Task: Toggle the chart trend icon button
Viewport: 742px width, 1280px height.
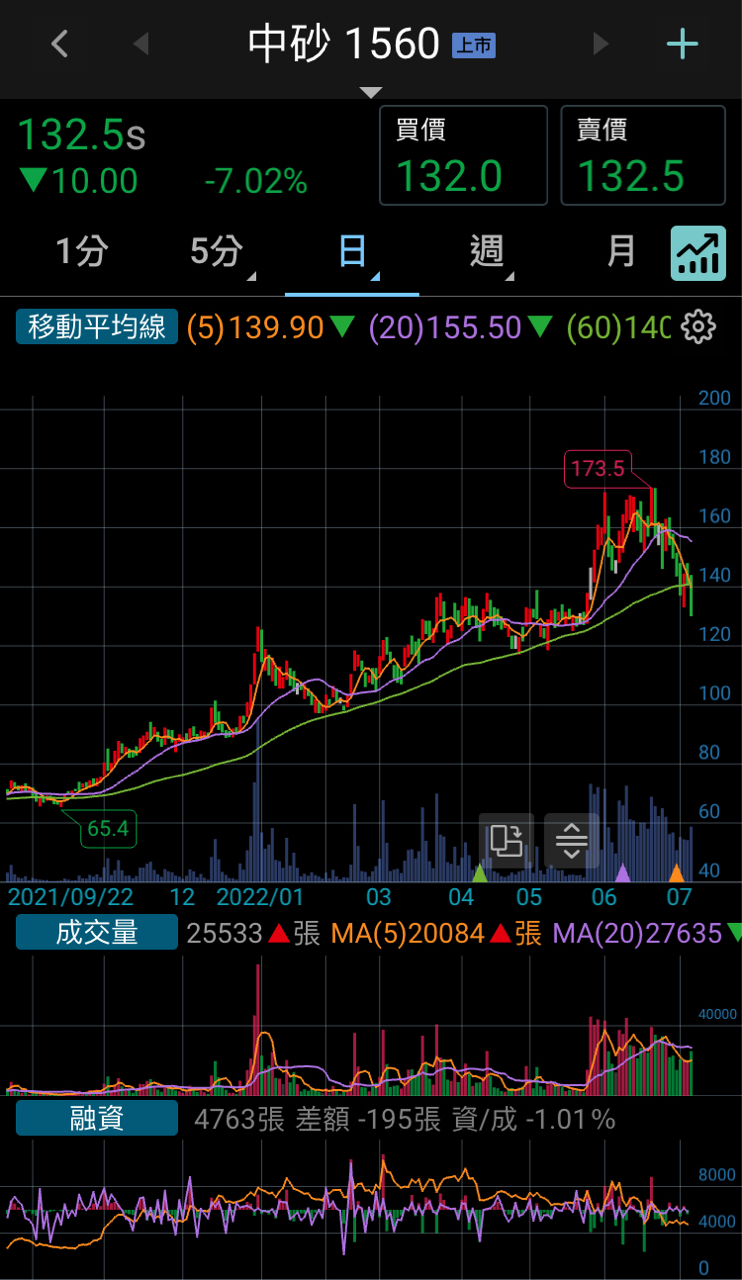Action: pos(697,252)
